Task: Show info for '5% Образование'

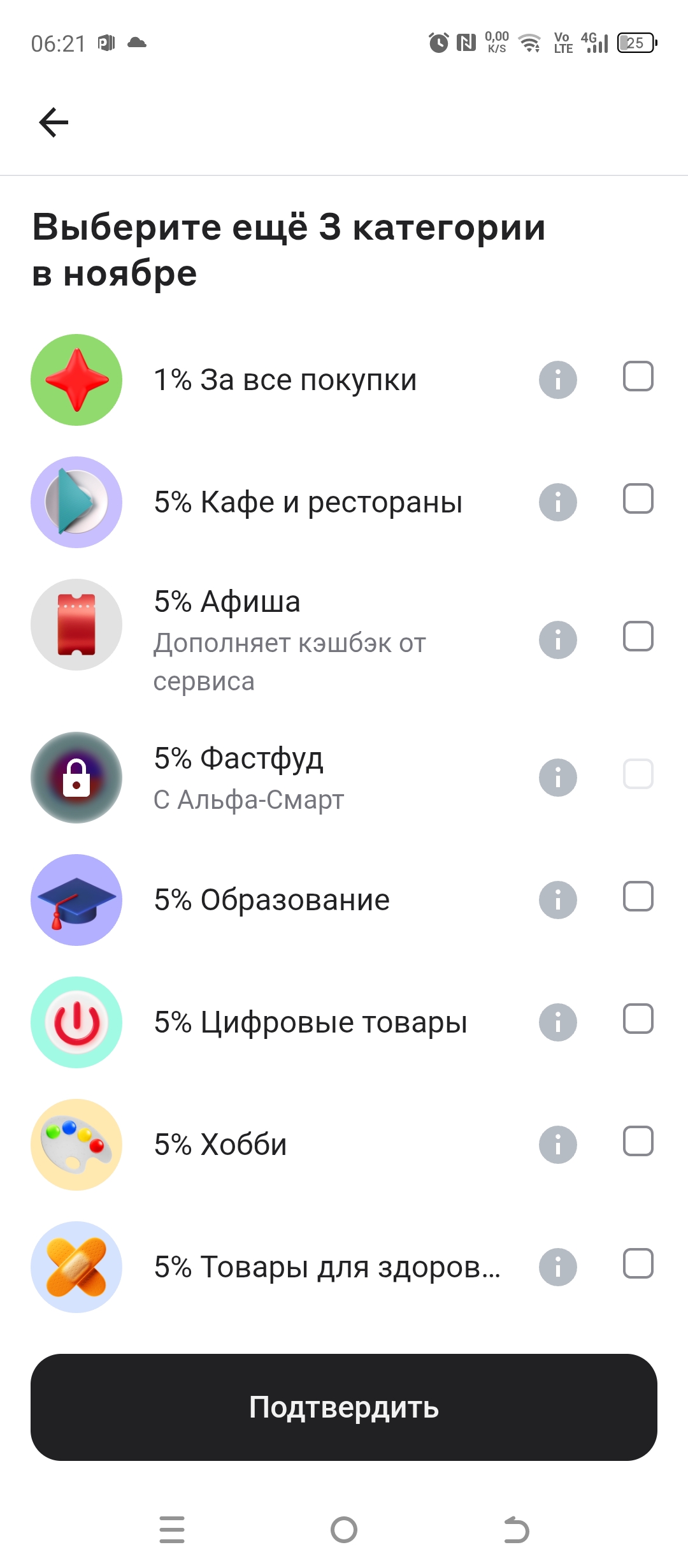Action: click(x=557, y=900)
